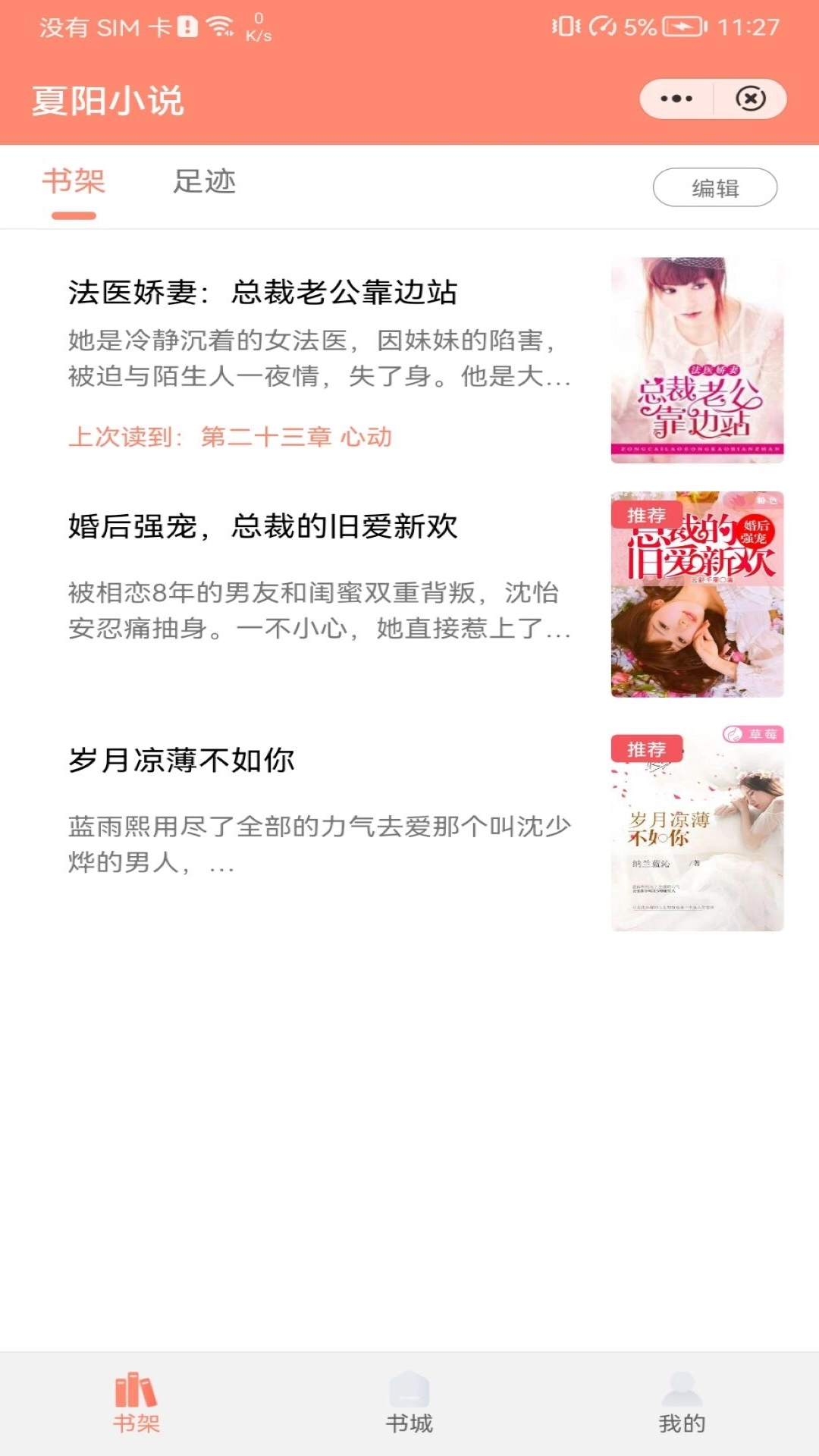Tap the circular close button in title bar
The width and height of the screenshot is (819, 1456).
(749, 97)
